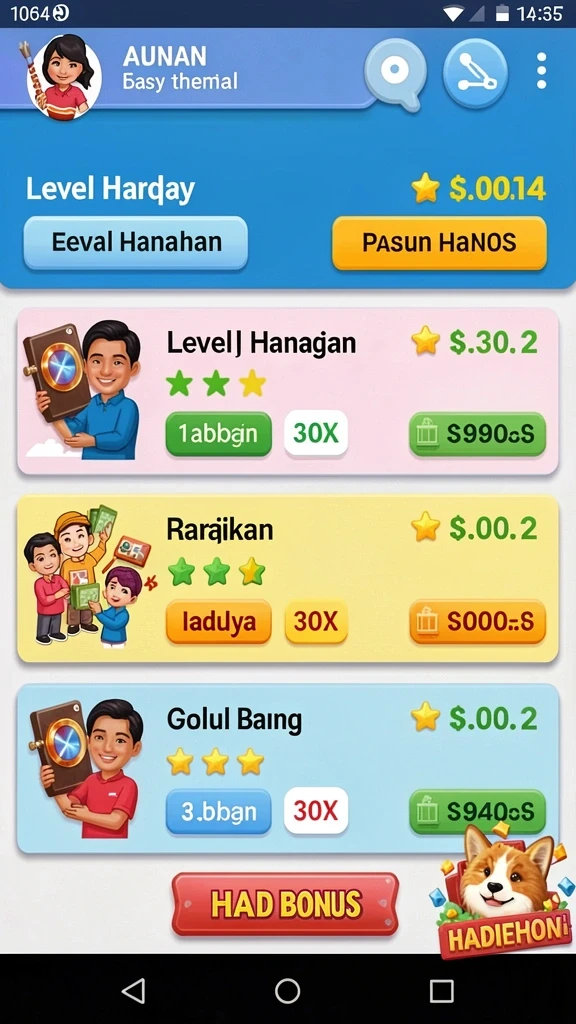Open the Level Hanagan card
The width and height of the screenshot is (576, 1024).
[x=287, y=391]
